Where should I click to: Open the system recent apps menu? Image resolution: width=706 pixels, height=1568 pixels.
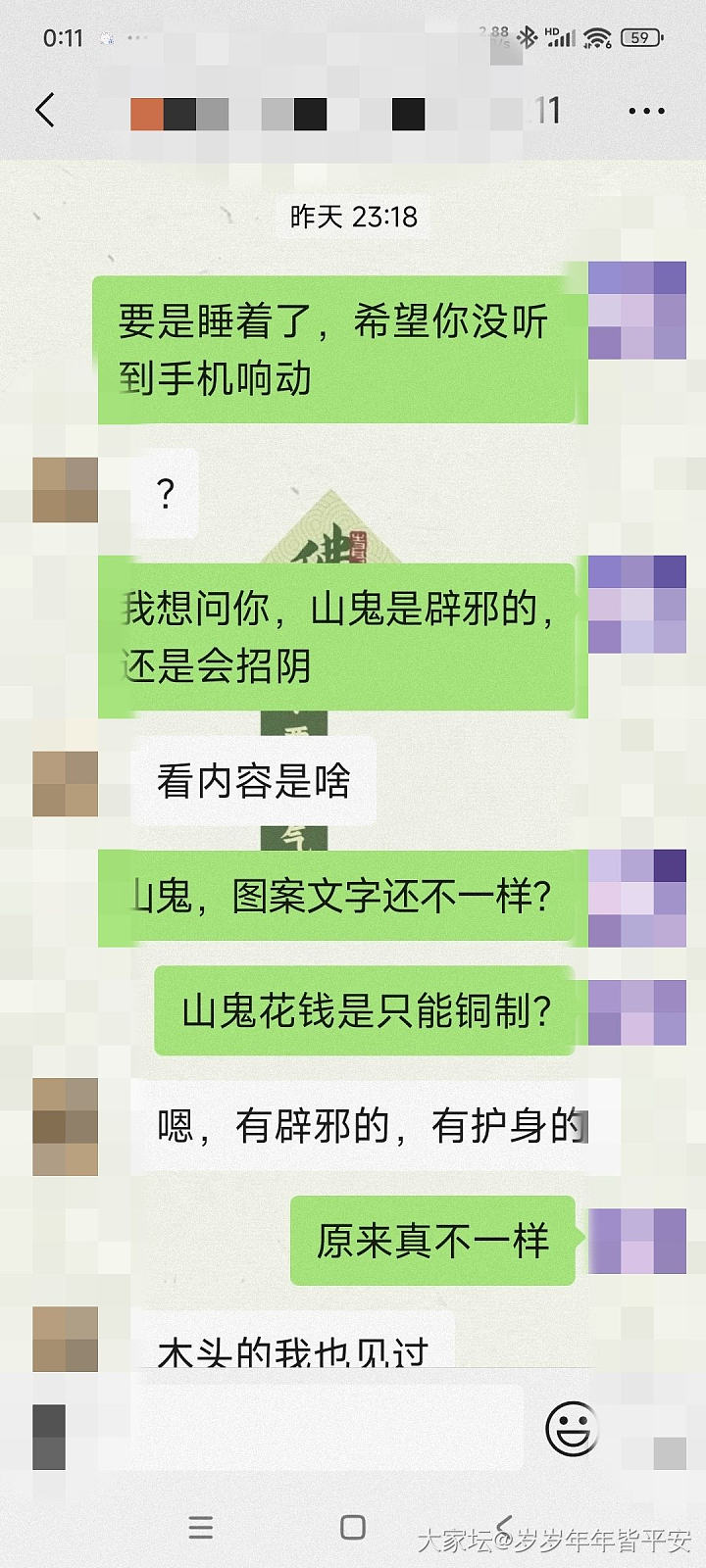point(201,1527)
